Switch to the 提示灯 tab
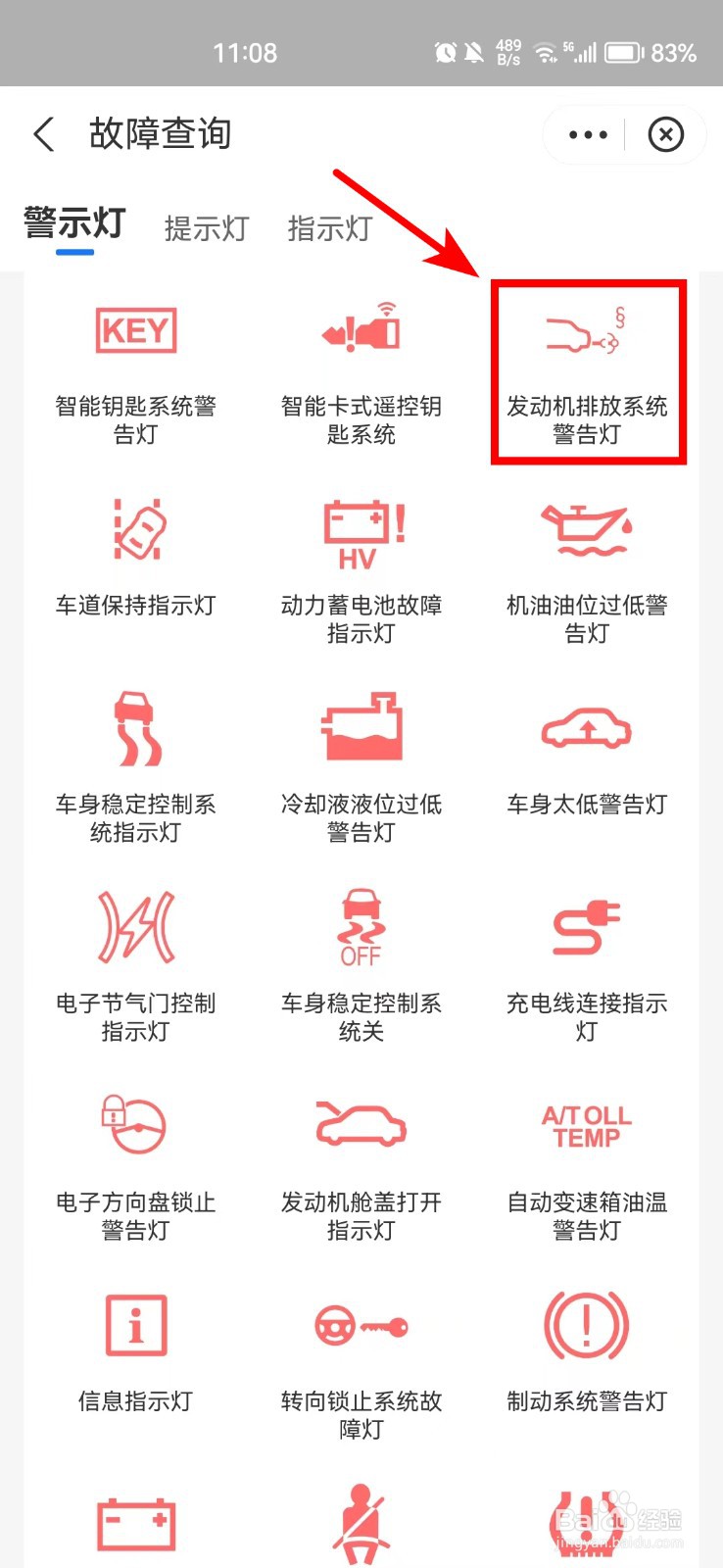Viewport: 723px width, 1568px height. (207, 228)
